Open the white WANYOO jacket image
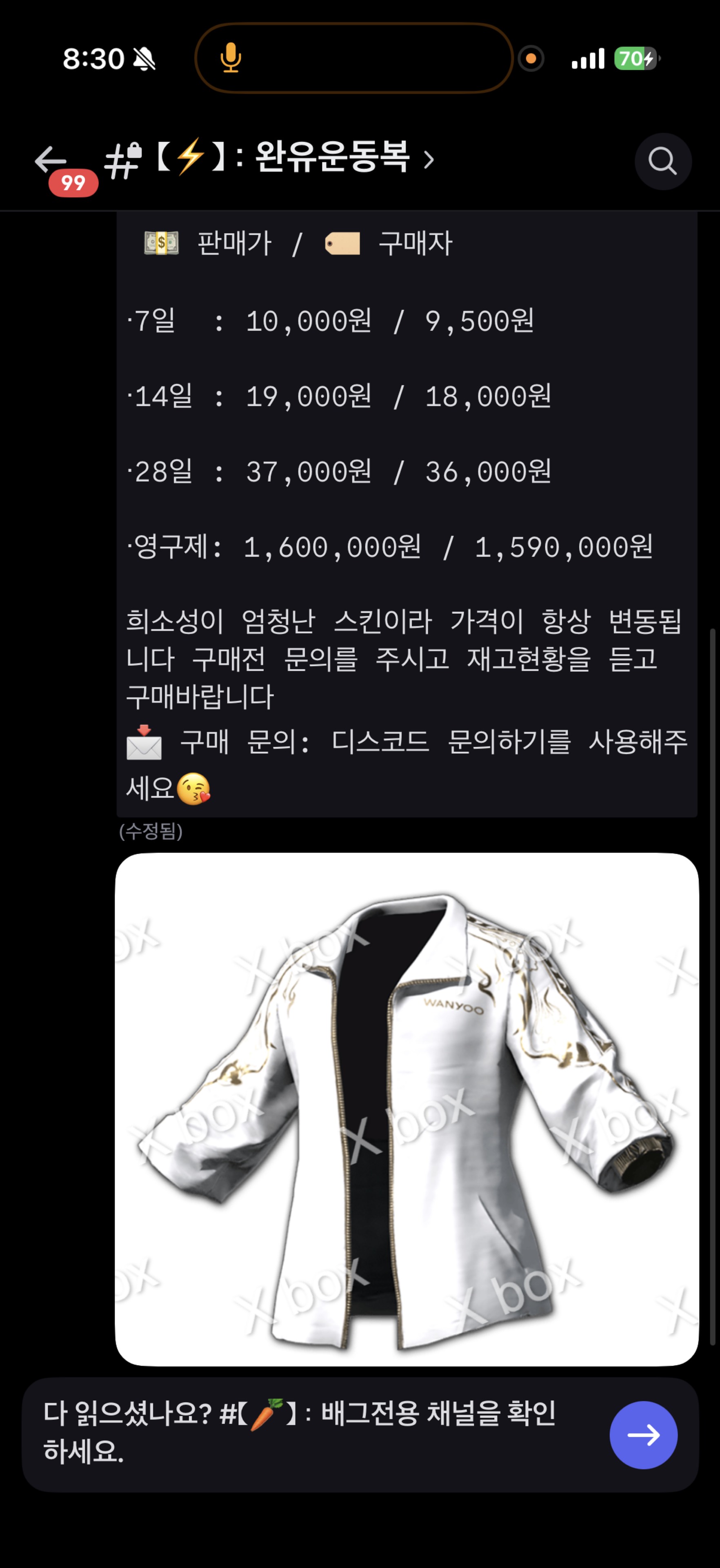The height and width of the screenshot is (1568, 720). 407,1109
